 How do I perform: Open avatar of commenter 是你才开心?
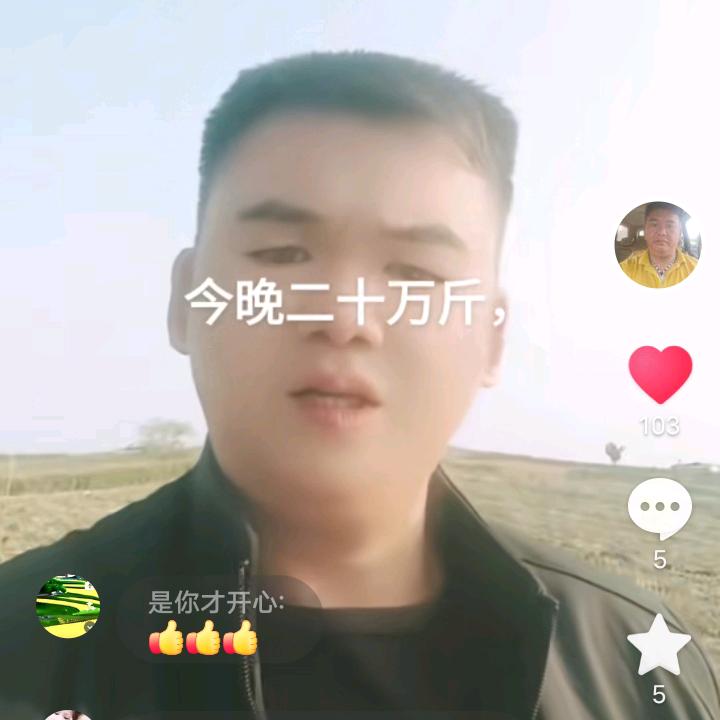point(68,606)
